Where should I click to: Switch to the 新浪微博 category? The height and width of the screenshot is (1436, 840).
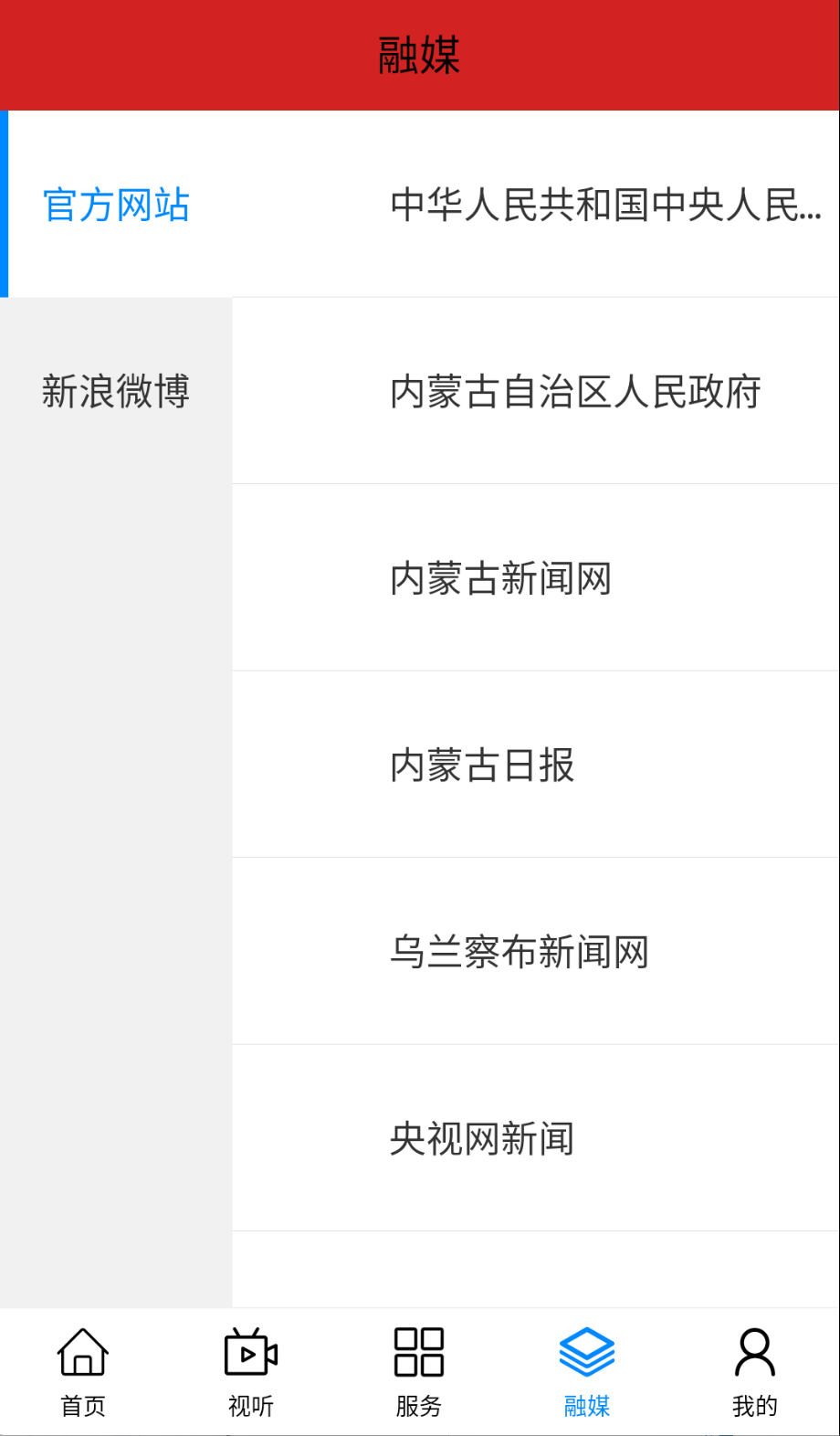[117, 391]
